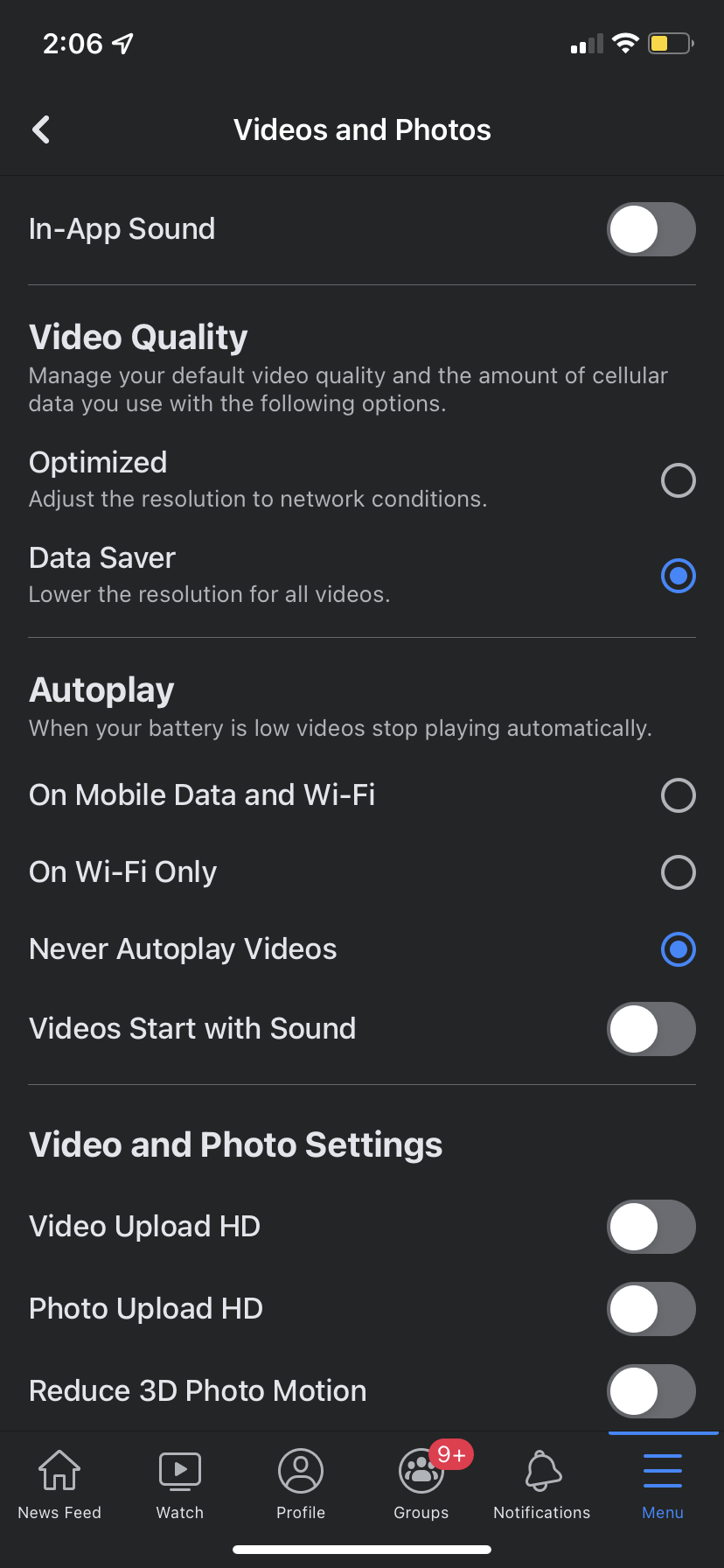Select Never Autoplay Videos
The height and width of the screenshot is (1568, 724).
[x=678, y=949]
